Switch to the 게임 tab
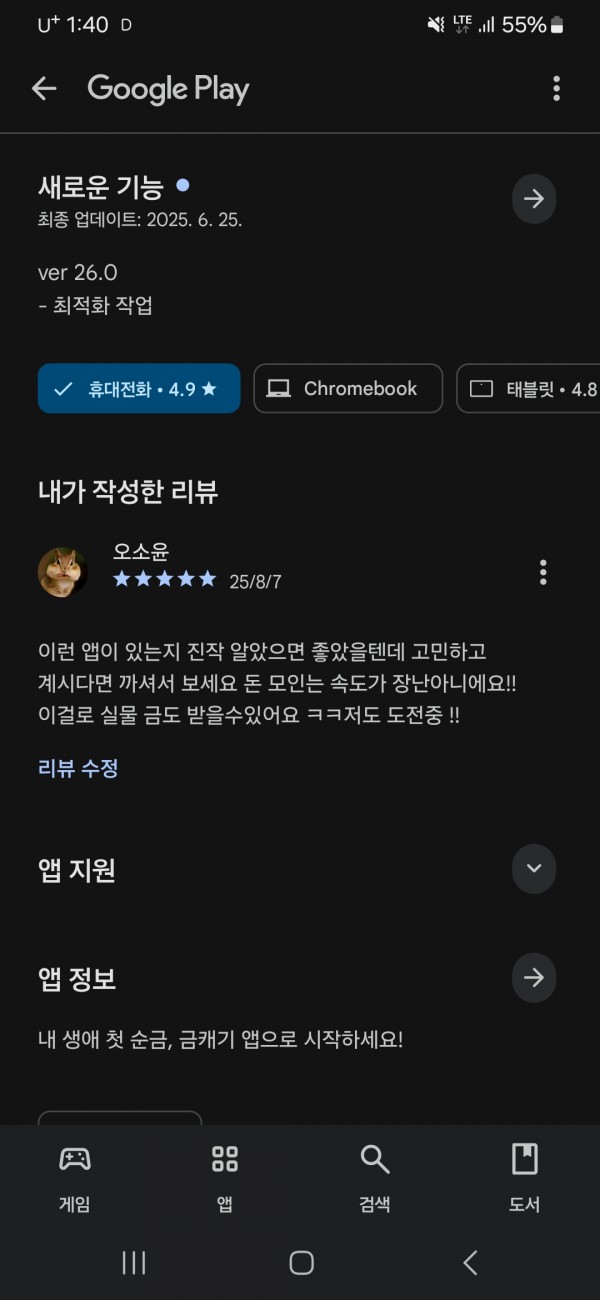Screen dimensions: 600x1300 tap(75, 1177)
